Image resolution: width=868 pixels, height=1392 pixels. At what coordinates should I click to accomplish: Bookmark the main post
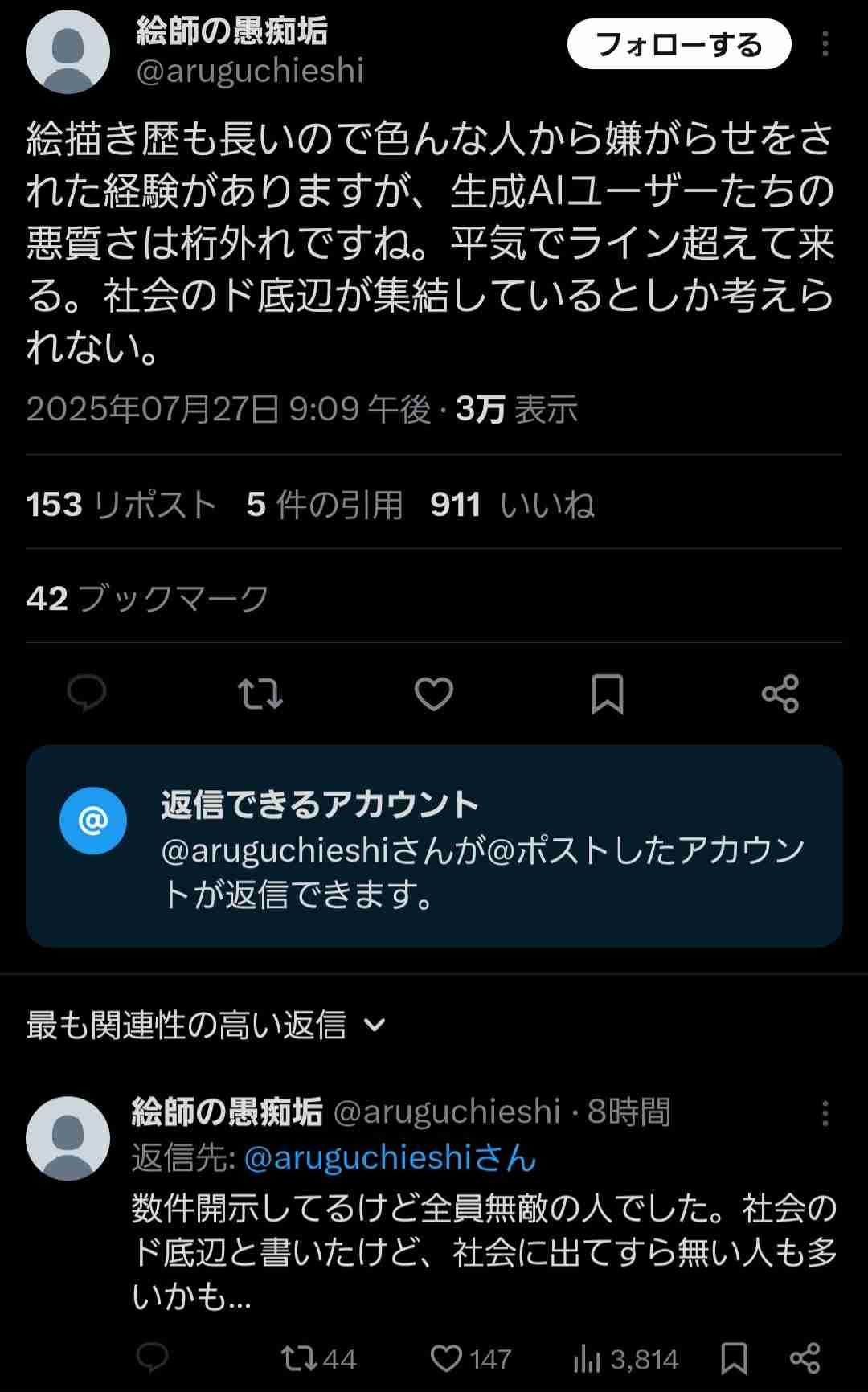click(x=607, y=693)
